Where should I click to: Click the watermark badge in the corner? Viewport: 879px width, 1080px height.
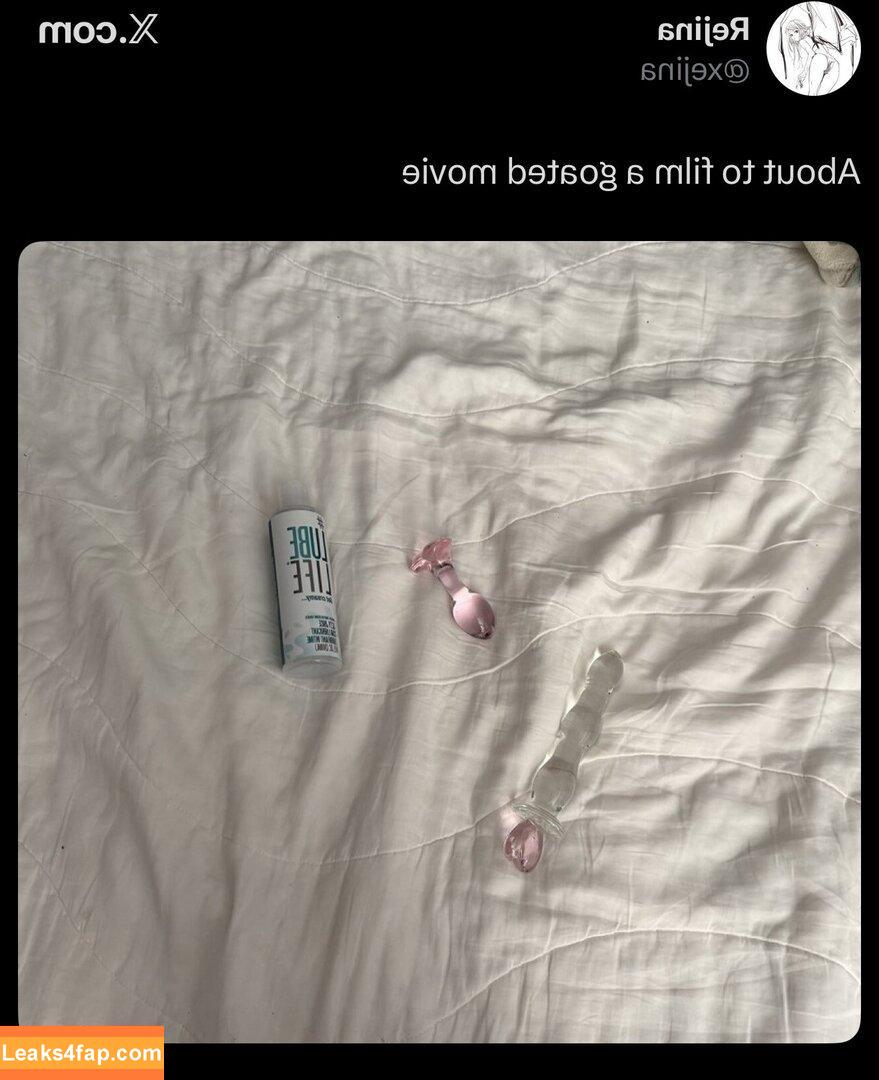pyautogui.click(x=81, y=1052)
